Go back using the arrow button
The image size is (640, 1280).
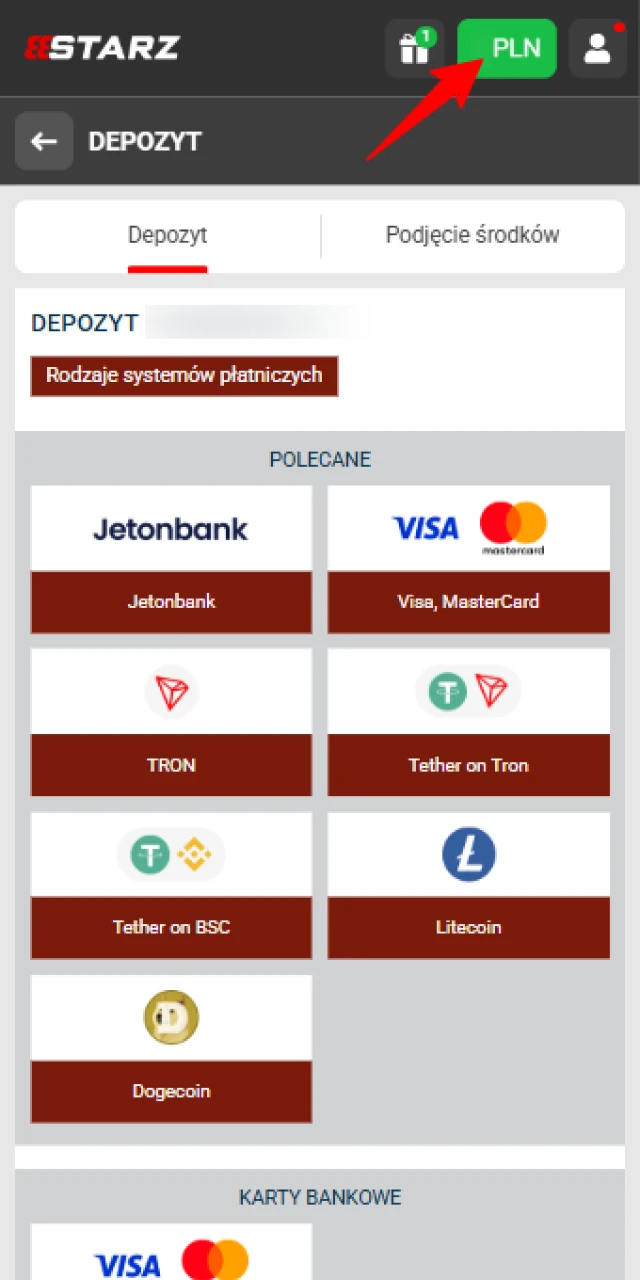coord(44,141)
